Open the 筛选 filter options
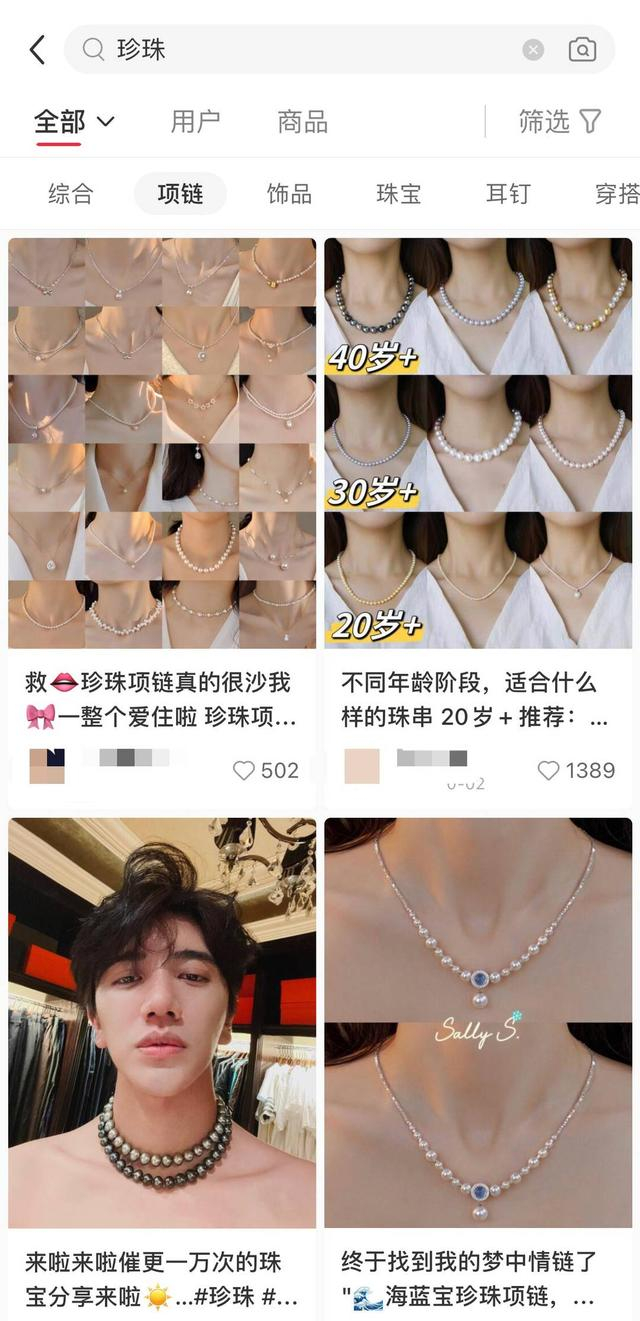 559,122
